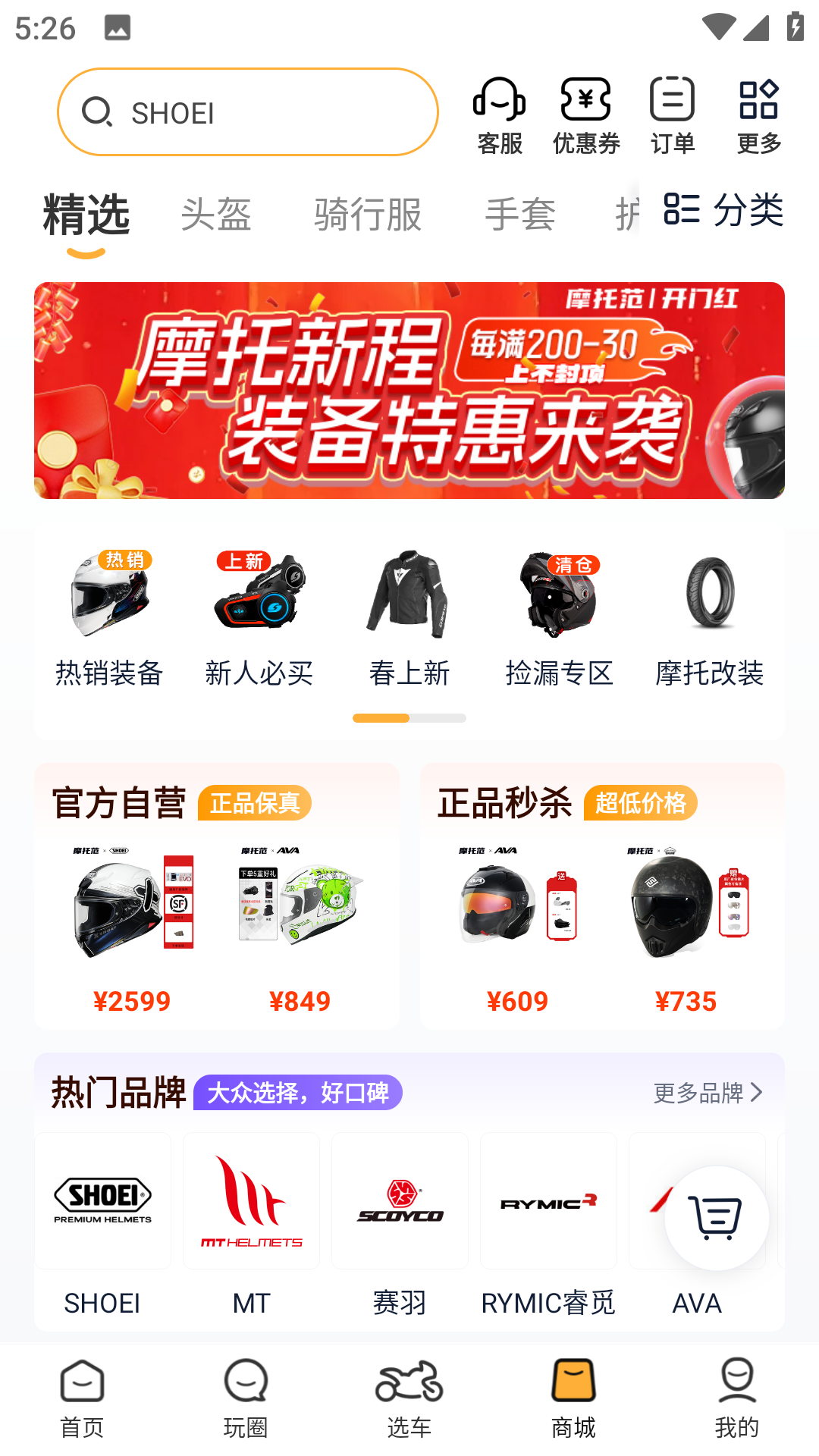
Task: Open the 更多 menu
Action: (x=758, y=115)
